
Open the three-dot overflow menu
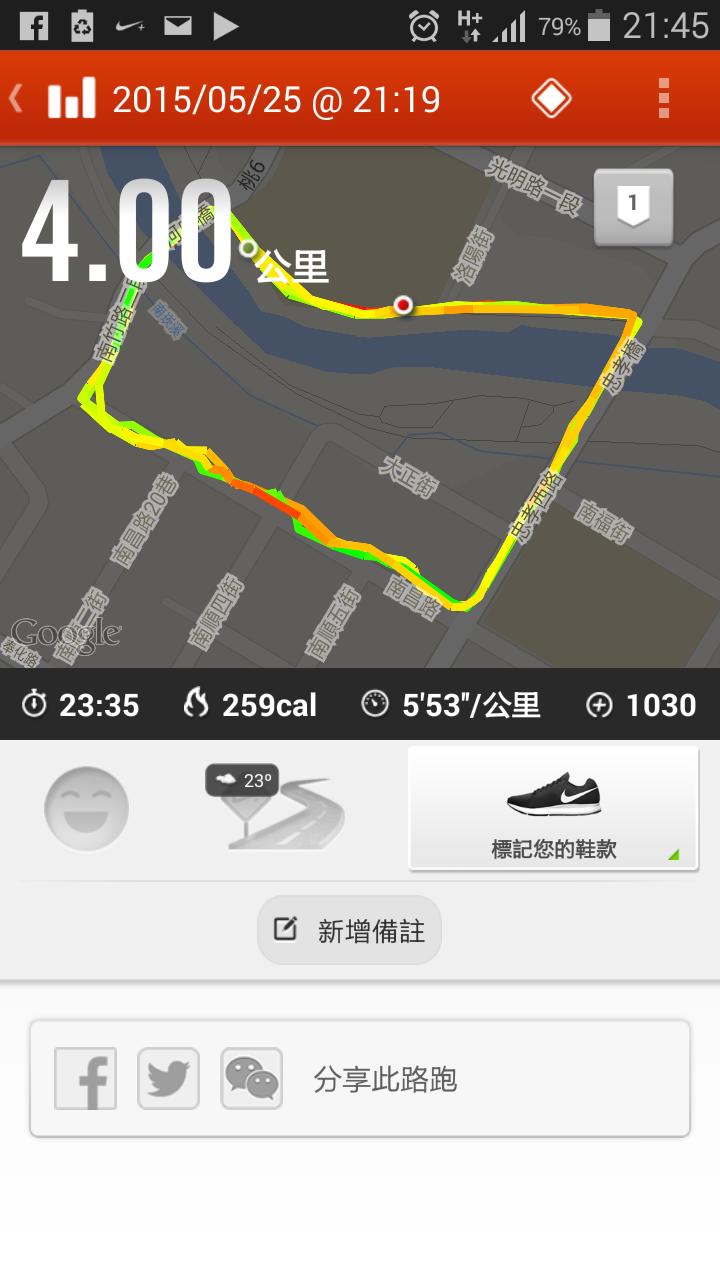pos(663,99)
